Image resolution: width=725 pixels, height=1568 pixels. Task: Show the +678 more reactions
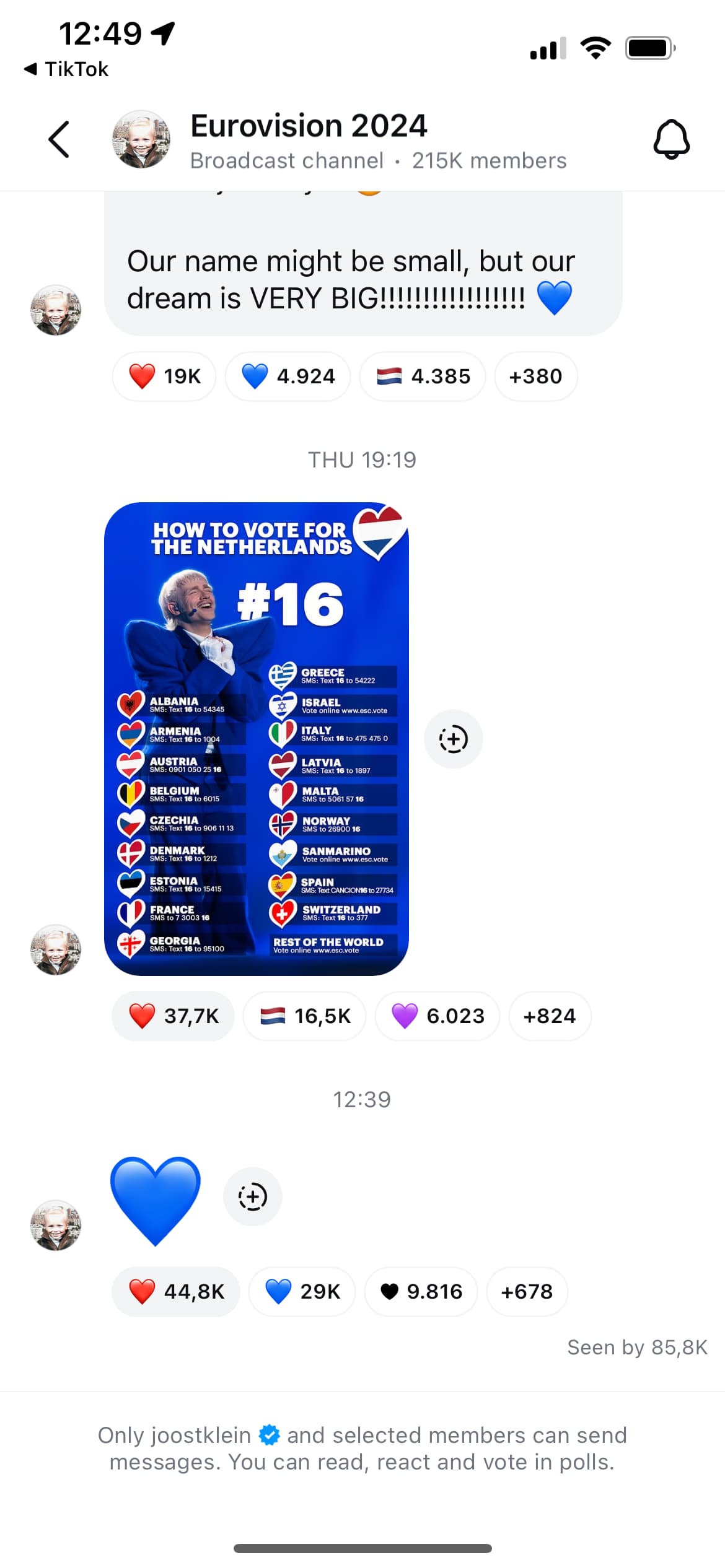527,1291
